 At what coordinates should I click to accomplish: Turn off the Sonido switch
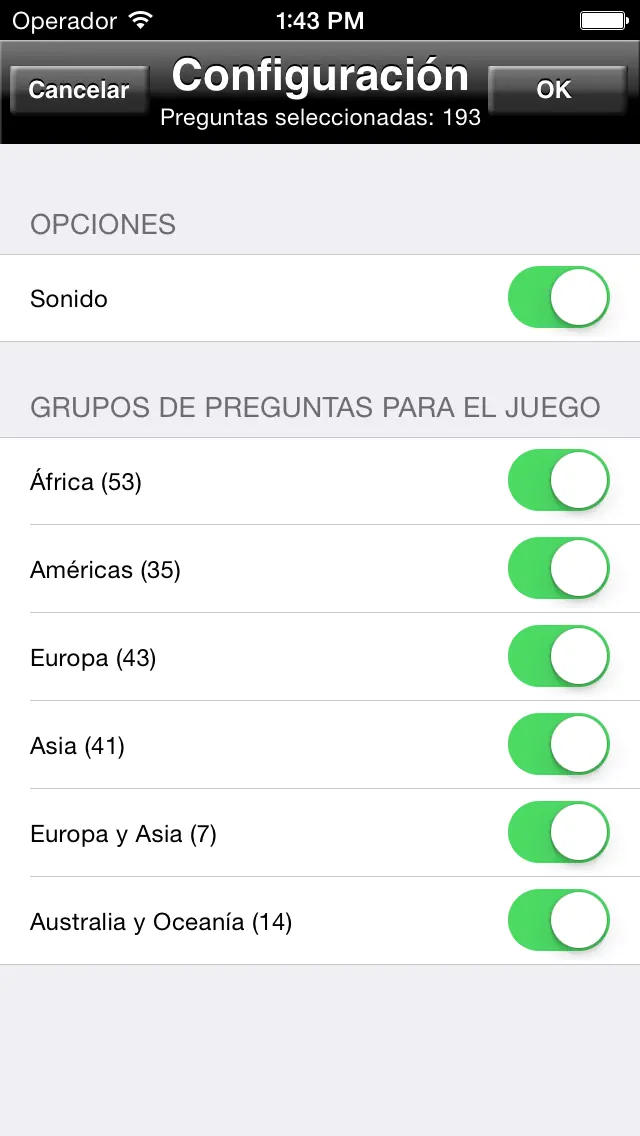559,298
